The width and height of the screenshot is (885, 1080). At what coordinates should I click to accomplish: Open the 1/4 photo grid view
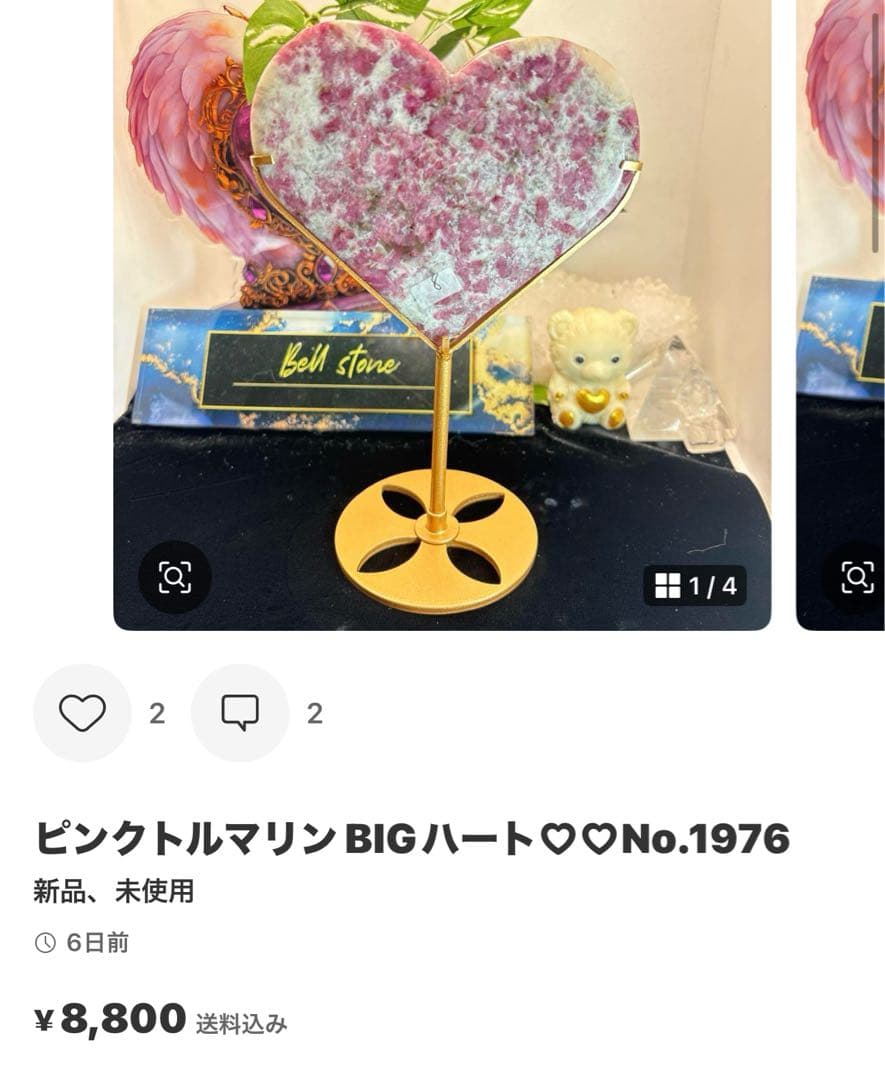(x=695, y=586)
